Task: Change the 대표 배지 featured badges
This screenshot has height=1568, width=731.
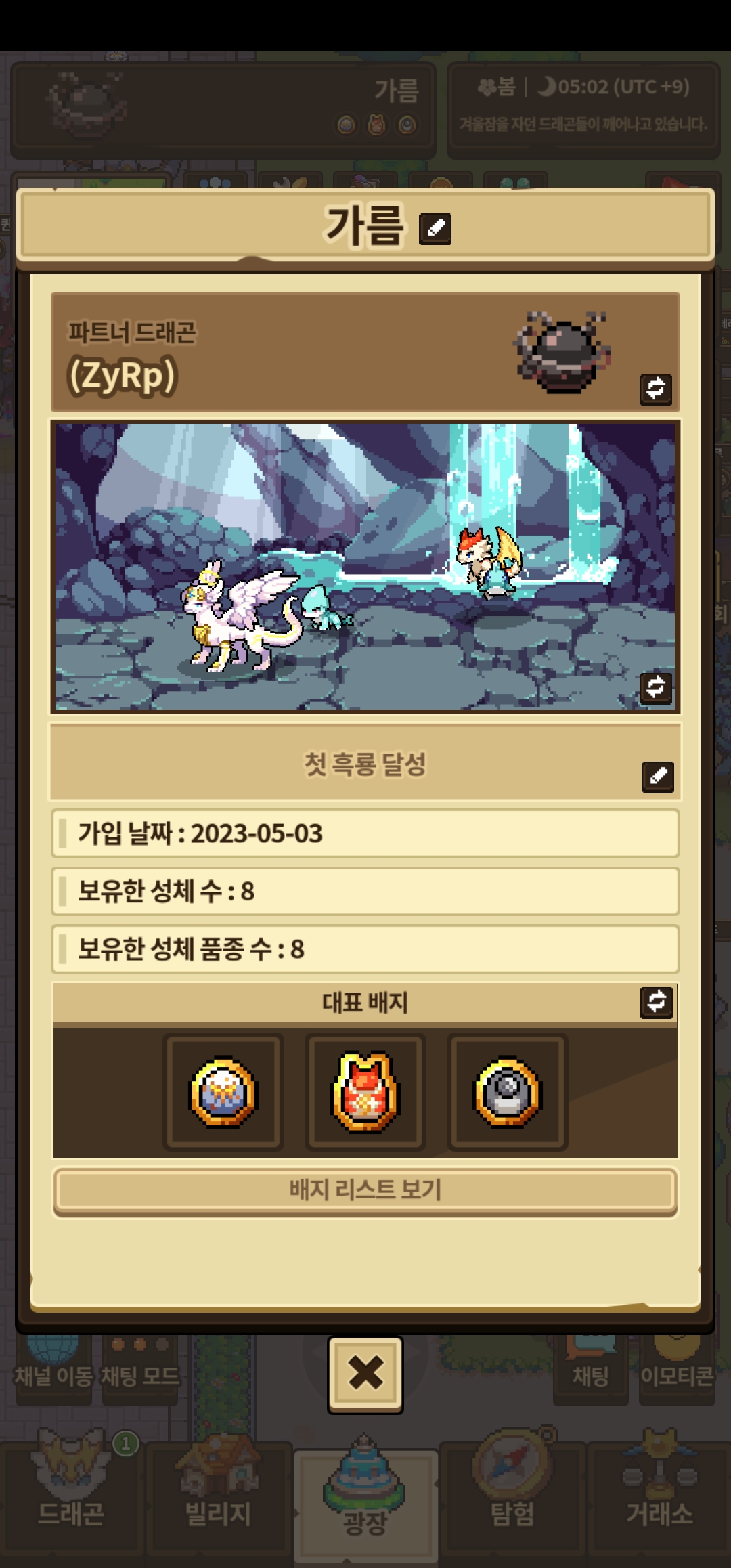Action: (x=656, y=1002)
